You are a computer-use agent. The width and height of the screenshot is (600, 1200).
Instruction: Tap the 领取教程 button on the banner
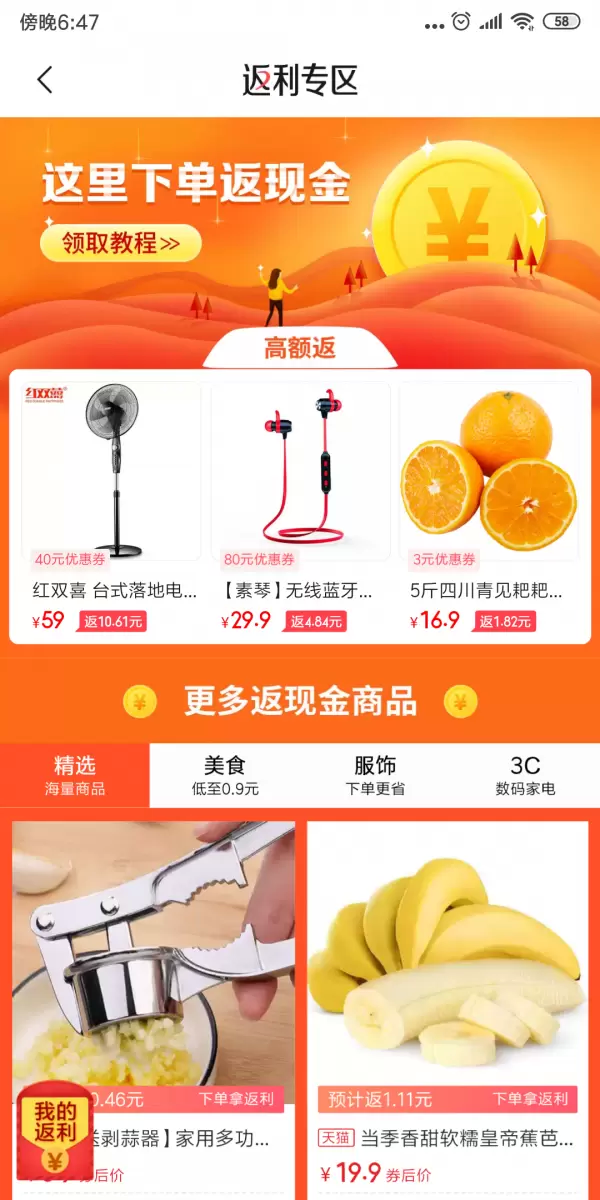click(121, 243)
